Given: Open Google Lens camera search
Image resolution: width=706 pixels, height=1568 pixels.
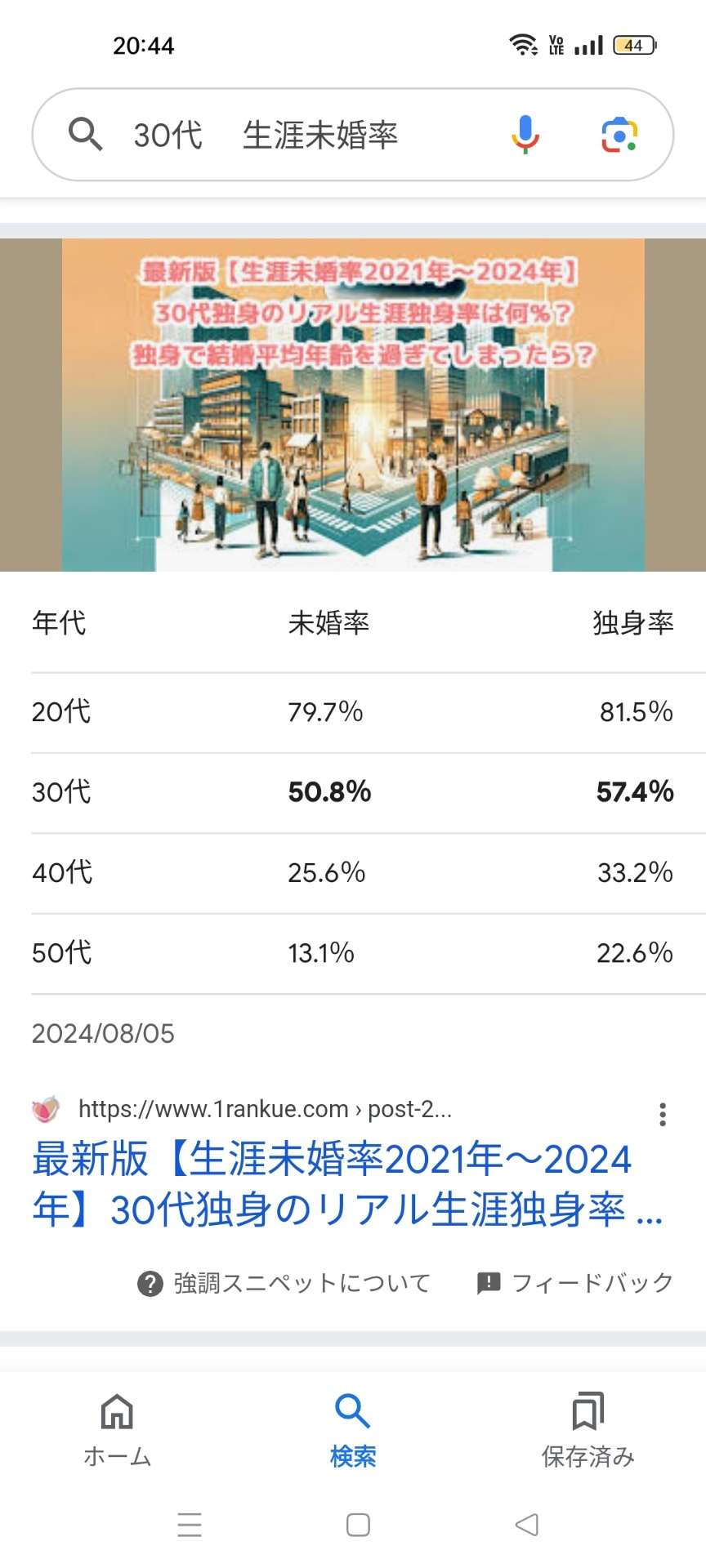Looking at the screenshot, I should point(619,135).
